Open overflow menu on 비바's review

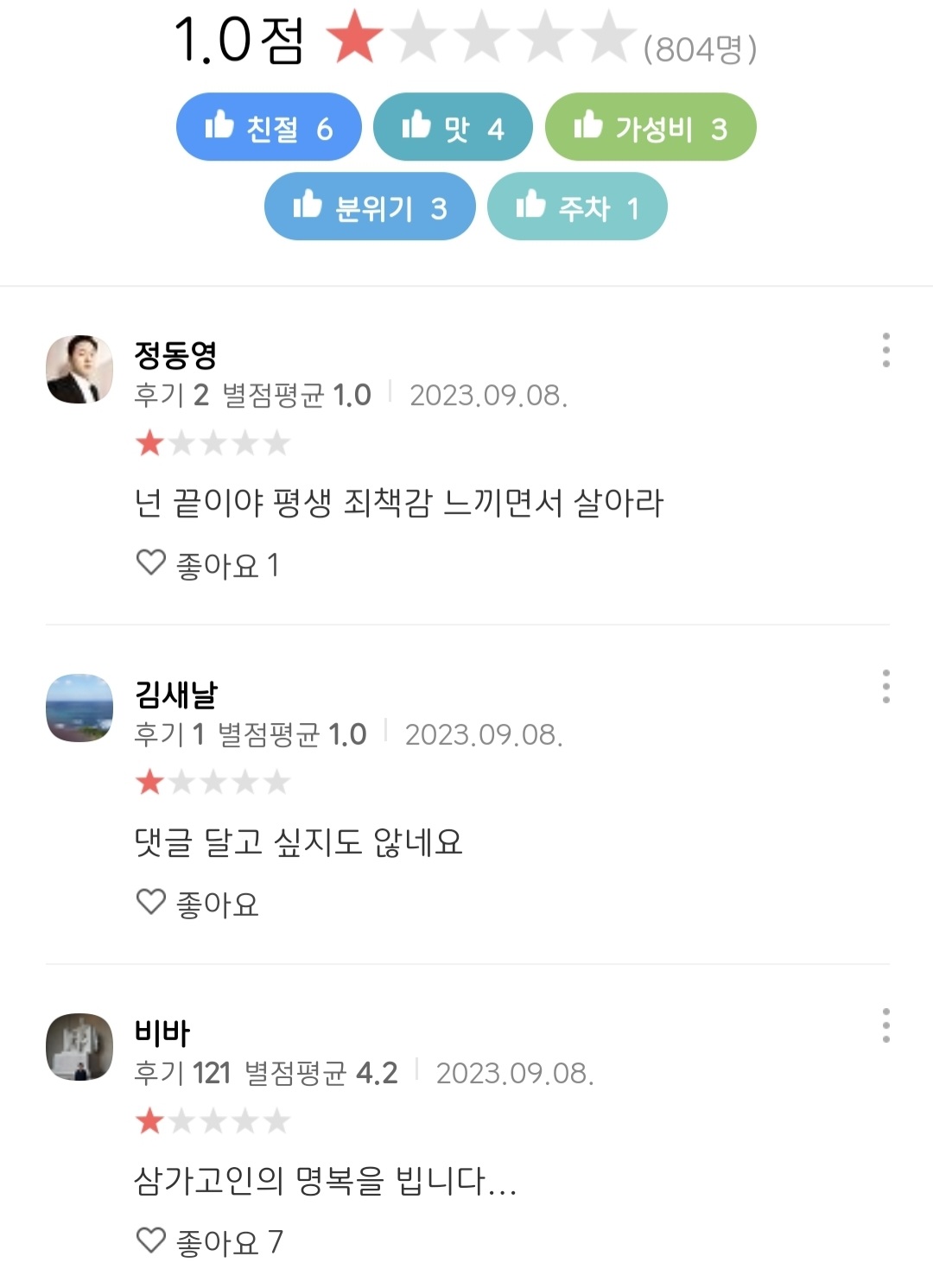click(885, 1025)
